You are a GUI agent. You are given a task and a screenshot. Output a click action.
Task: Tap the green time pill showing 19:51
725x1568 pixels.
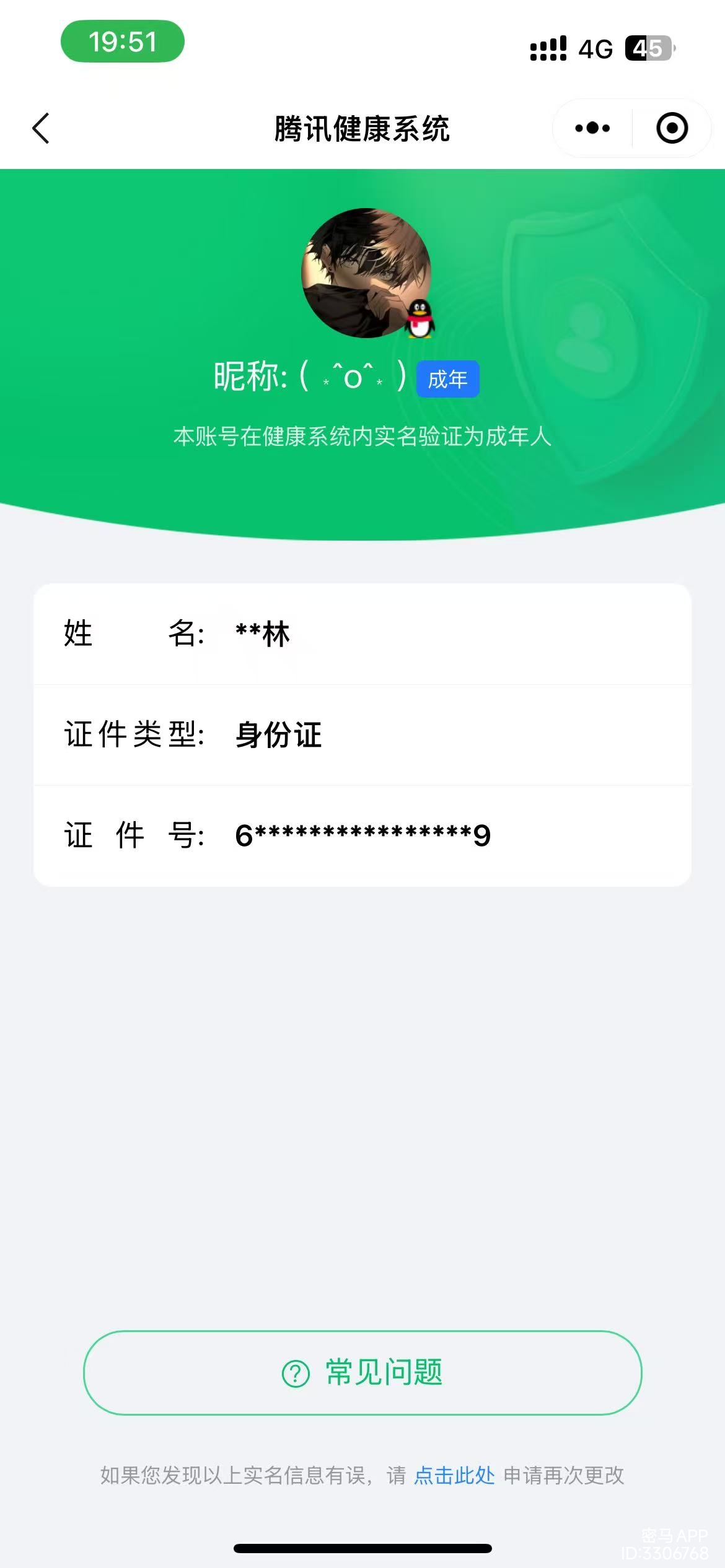pos(121,41)
